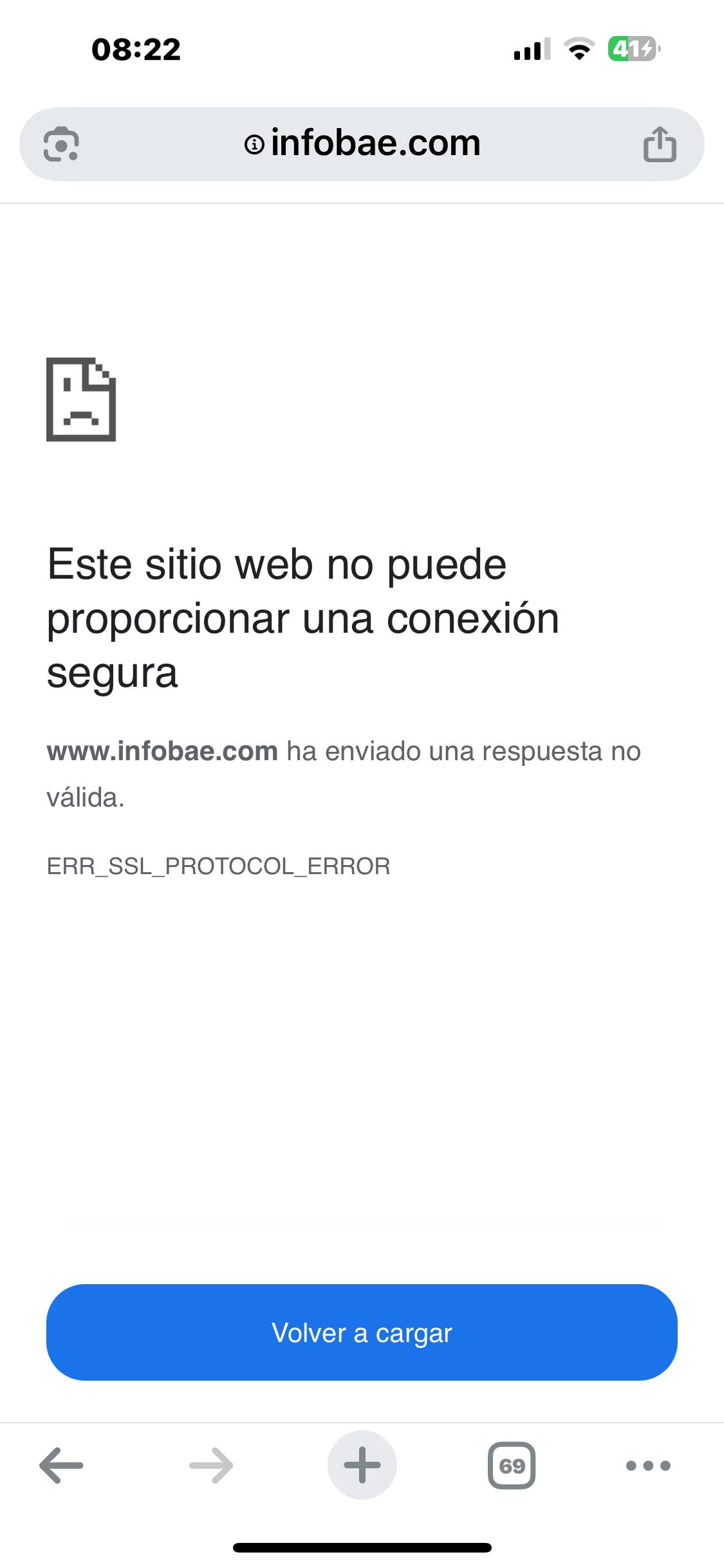Open the three-dot overflow menu
Viewport: 724px width, 1568px height.
(x=648, y=1466)
